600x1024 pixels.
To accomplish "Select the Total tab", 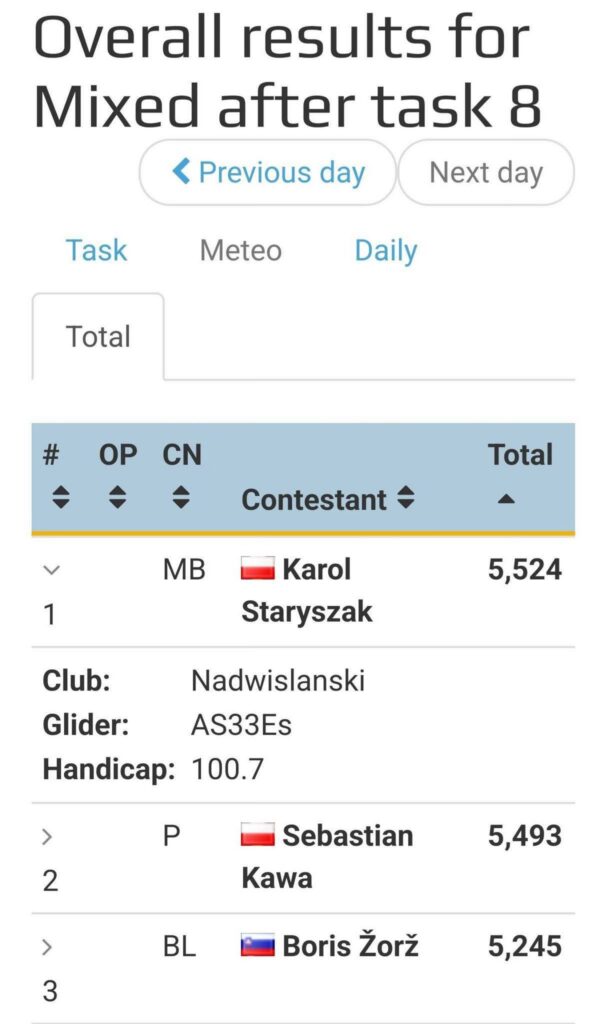I will (98, 337).
